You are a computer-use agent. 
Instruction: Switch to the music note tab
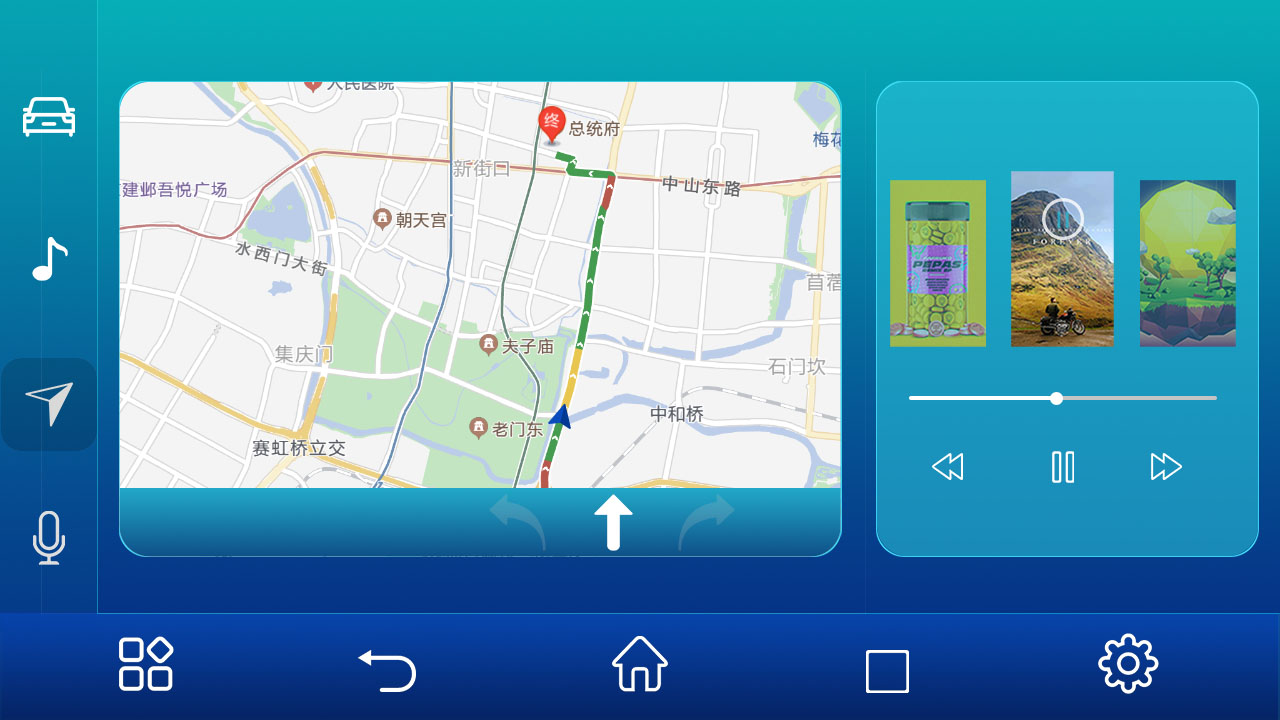[49, 260]
